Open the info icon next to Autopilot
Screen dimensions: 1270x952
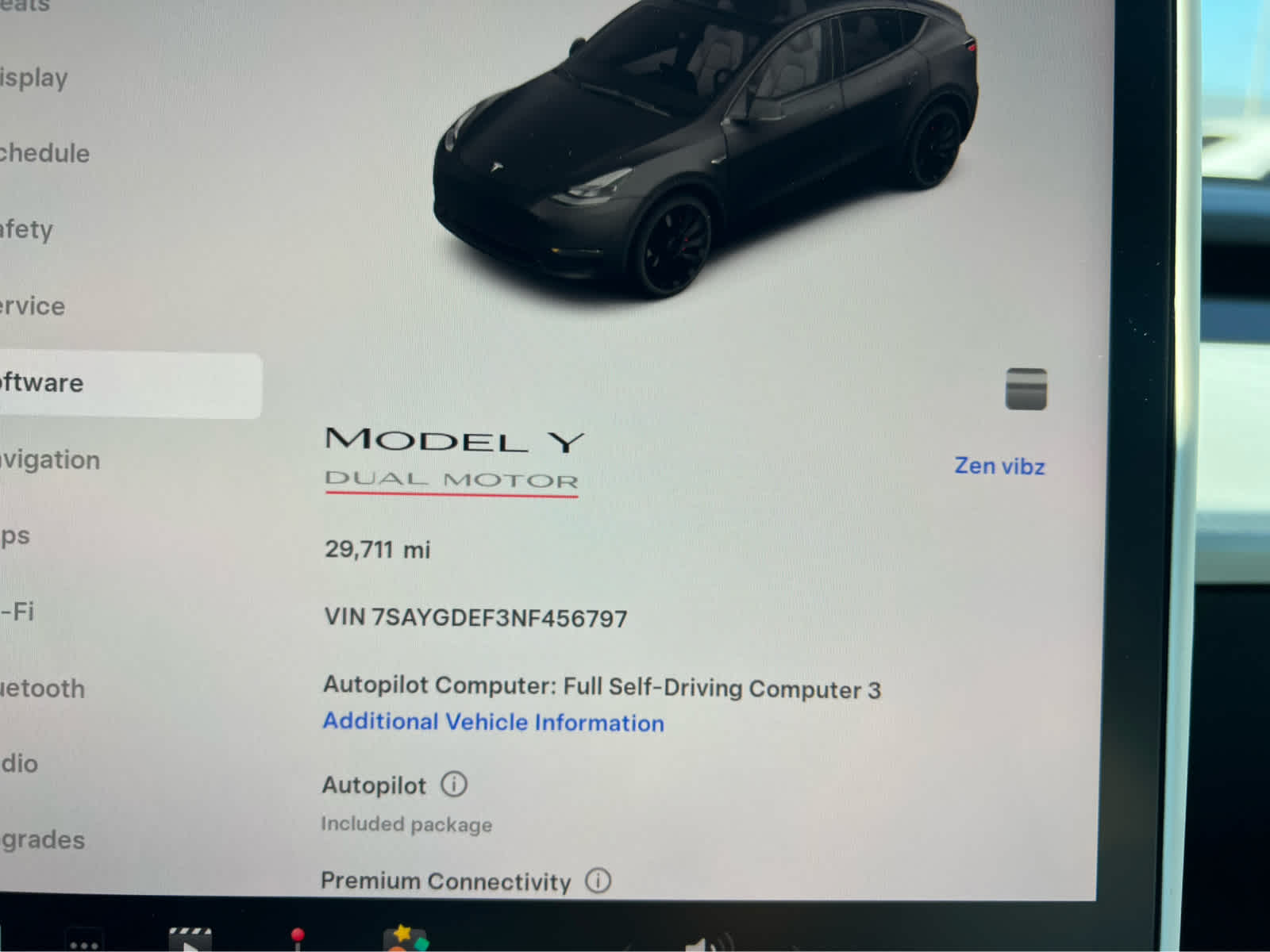point(454,785)
